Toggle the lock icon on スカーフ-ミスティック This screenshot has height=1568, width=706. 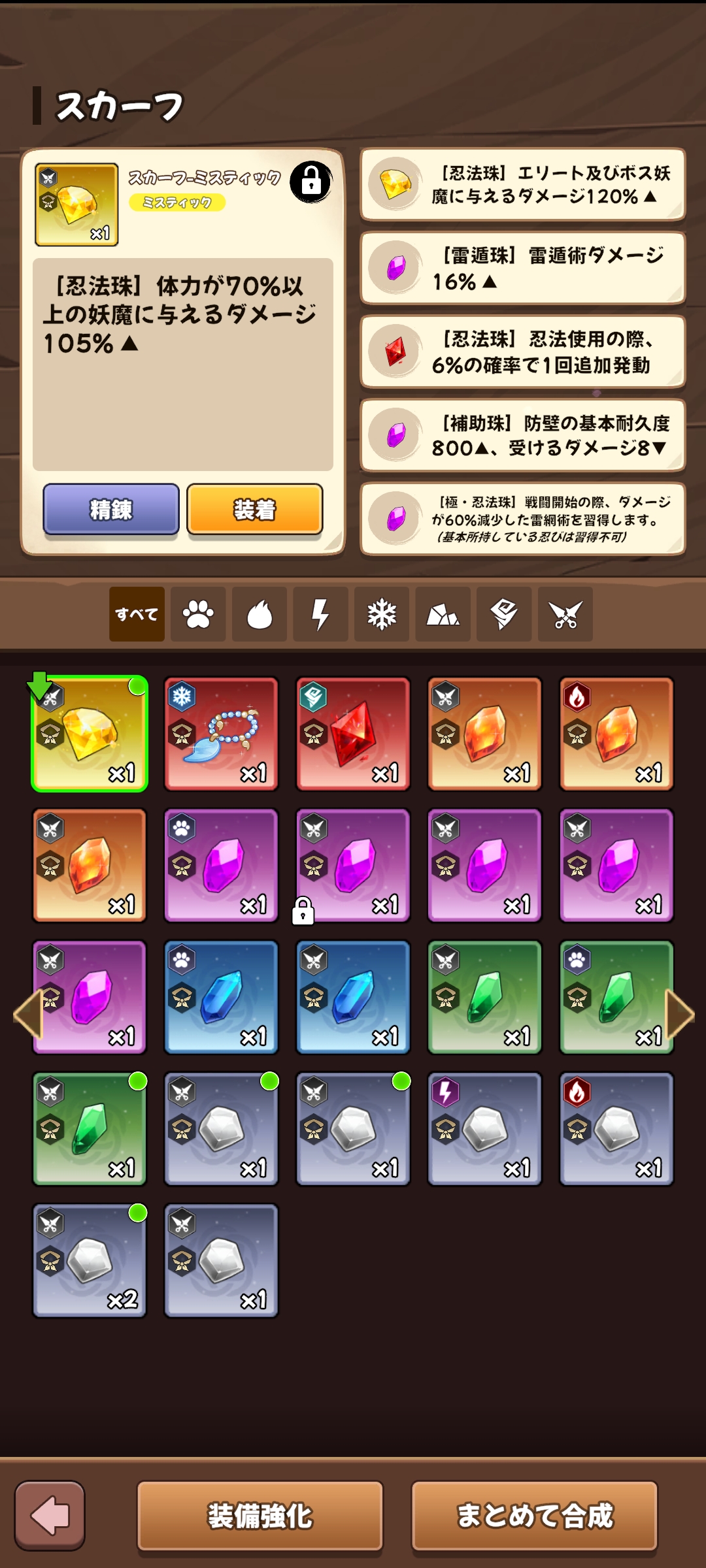coord(311,182)
